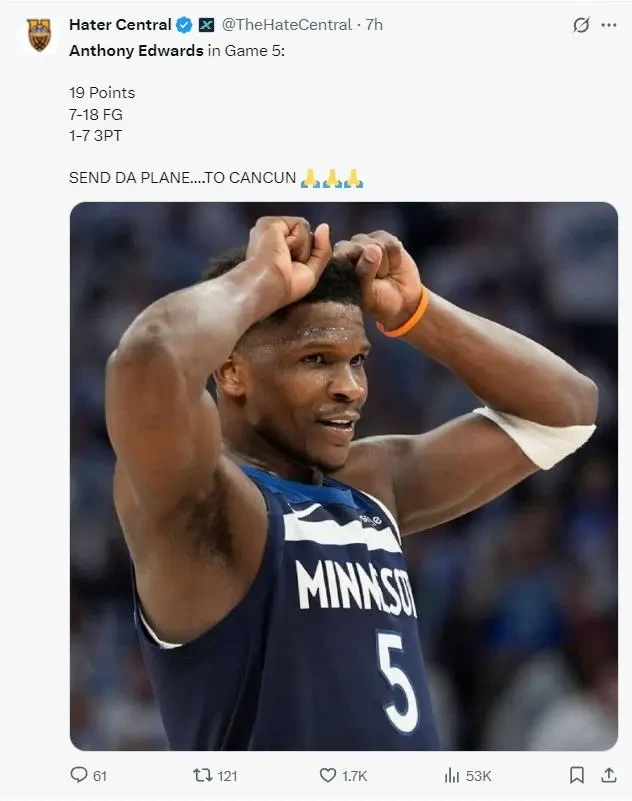View post analytics with 53K views
Image resolution: width=632 pixels, height=801 pixels.
(452, 775)
